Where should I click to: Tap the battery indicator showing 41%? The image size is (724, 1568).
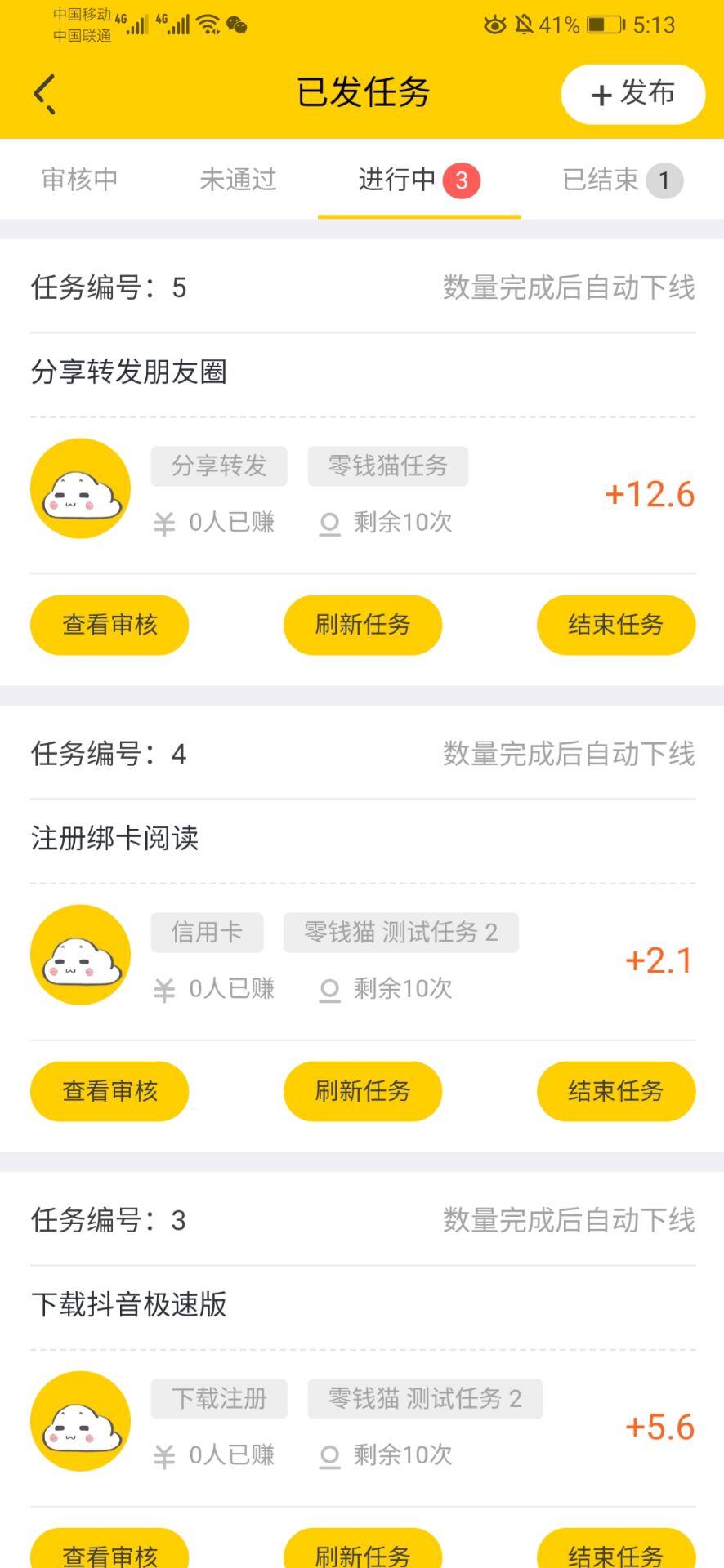pos(601,25)
